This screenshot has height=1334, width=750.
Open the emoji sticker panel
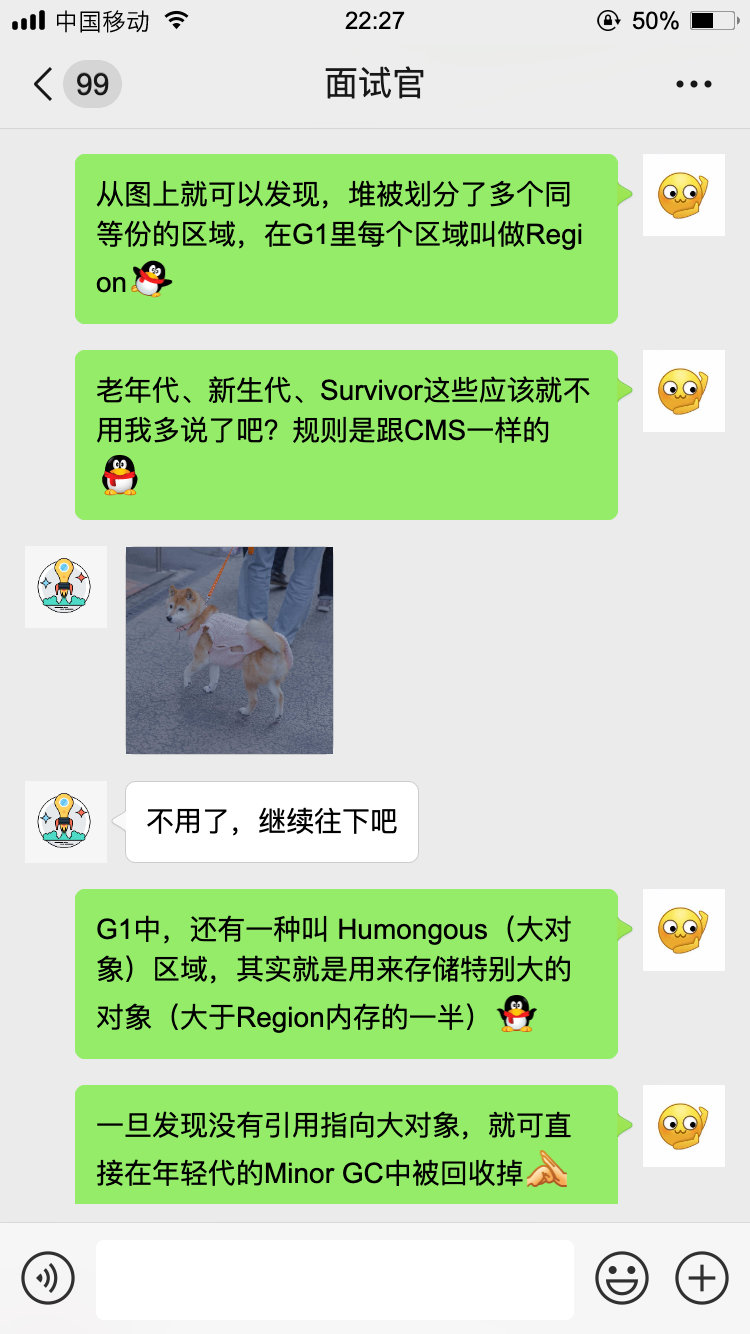tap(621, 1278)
